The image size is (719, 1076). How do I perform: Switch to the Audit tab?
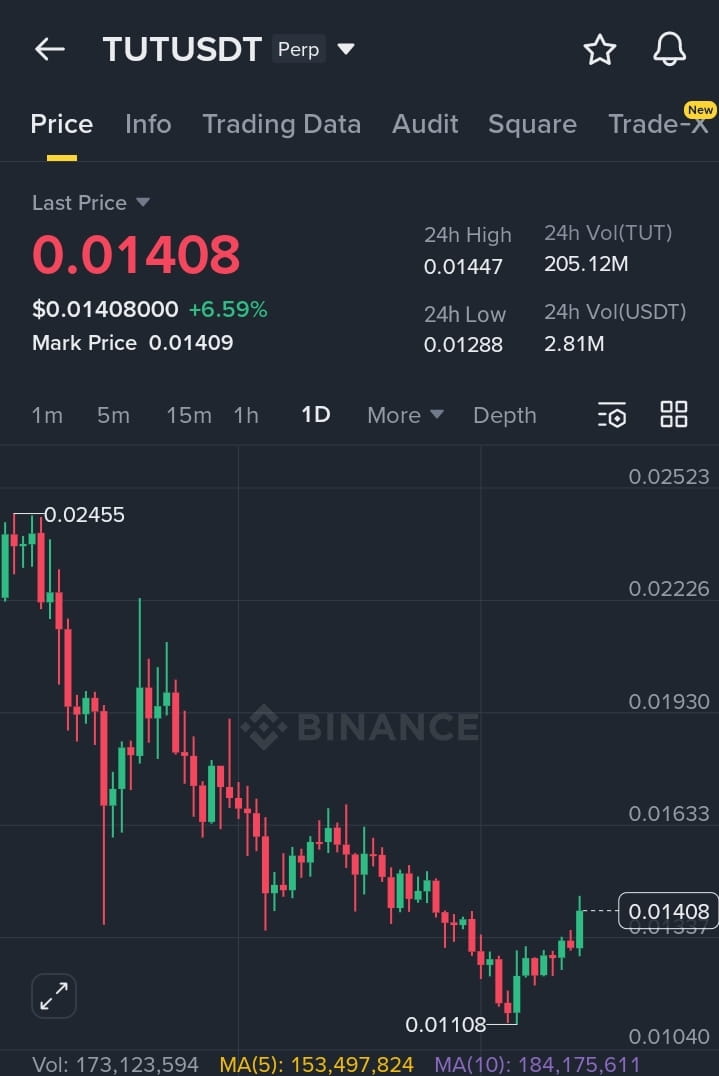[x=425, y=124]
